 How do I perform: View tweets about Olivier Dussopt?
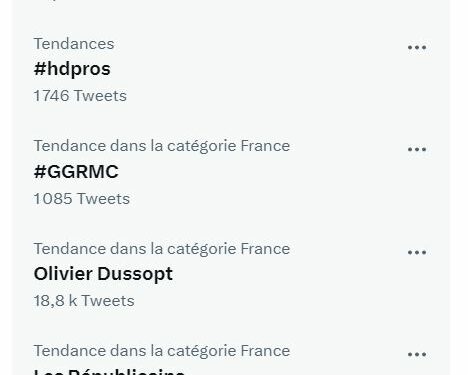pyautogui.click(x=103, y=274)
